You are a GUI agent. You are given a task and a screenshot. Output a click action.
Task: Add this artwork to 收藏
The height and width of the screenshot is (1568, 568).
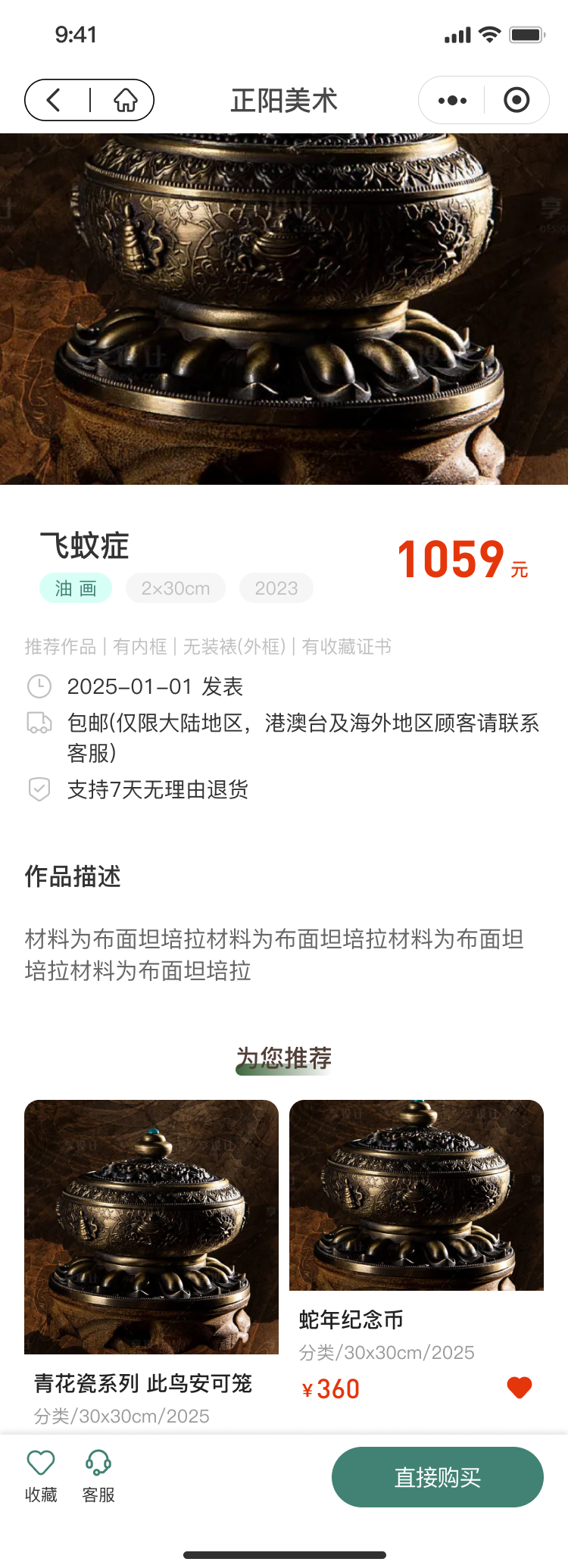(x=41, y=1476)
